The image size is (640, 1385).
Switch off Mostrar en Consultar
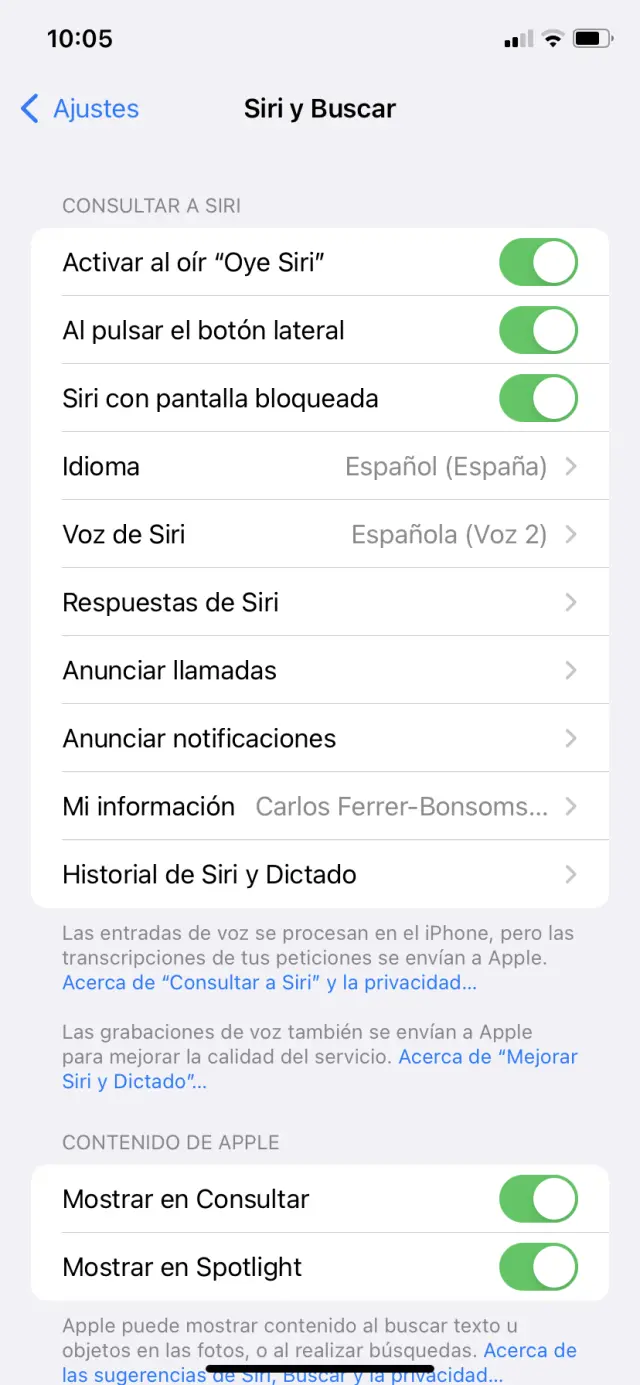click(x=538, y=1199)
